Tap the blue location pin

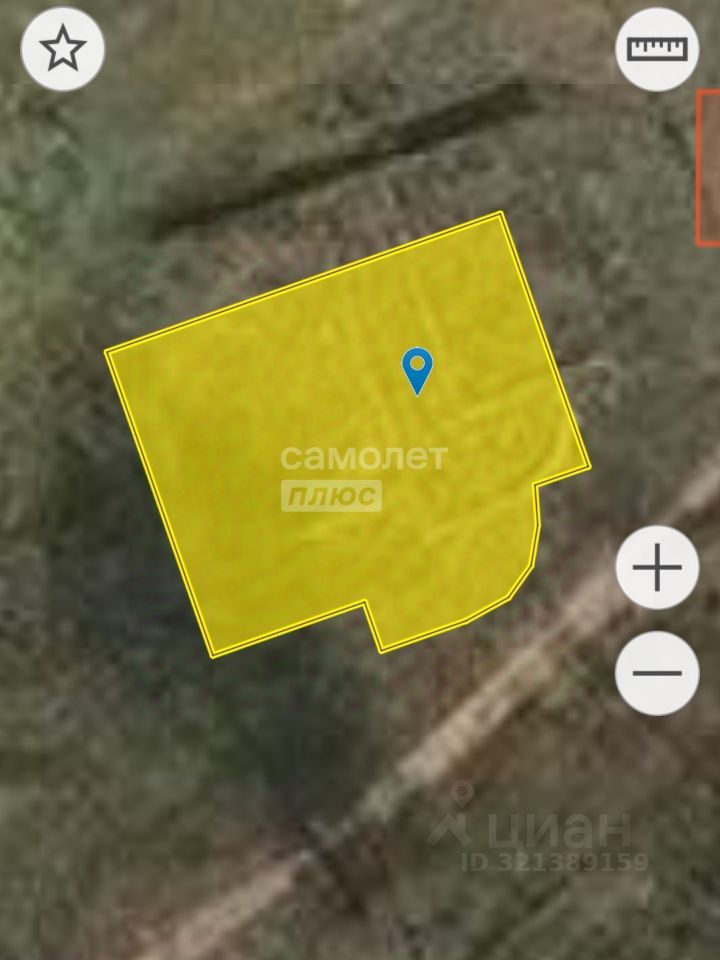[417, 370]
